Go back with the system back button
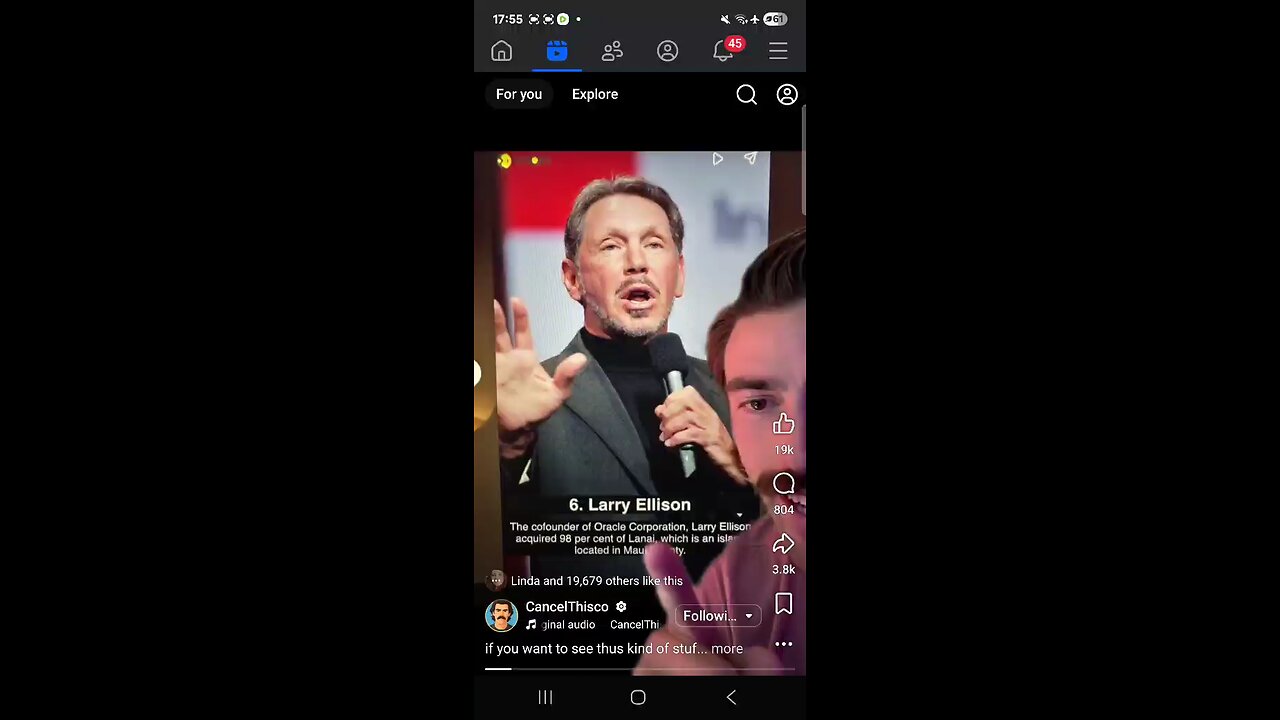Viewport: 1280px width, 720px height. 731,697
